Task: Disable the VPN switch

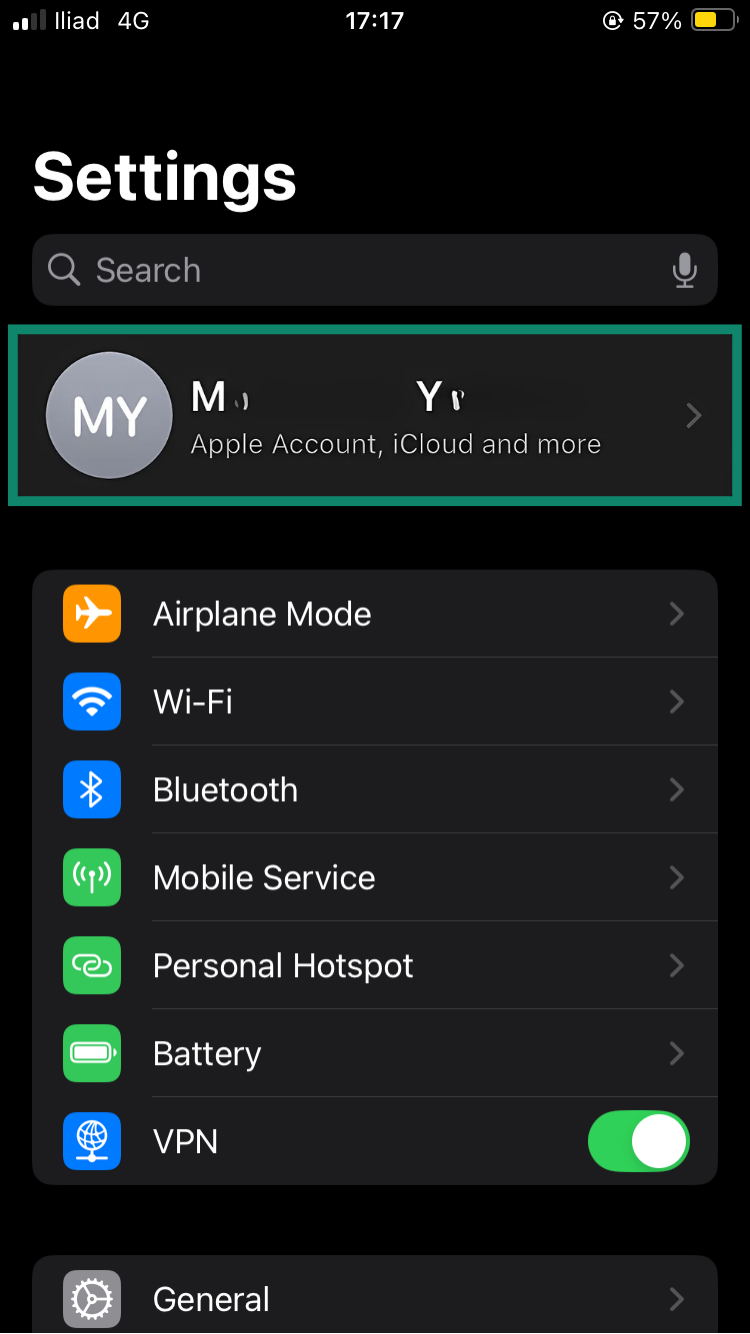Action: 638,1141
